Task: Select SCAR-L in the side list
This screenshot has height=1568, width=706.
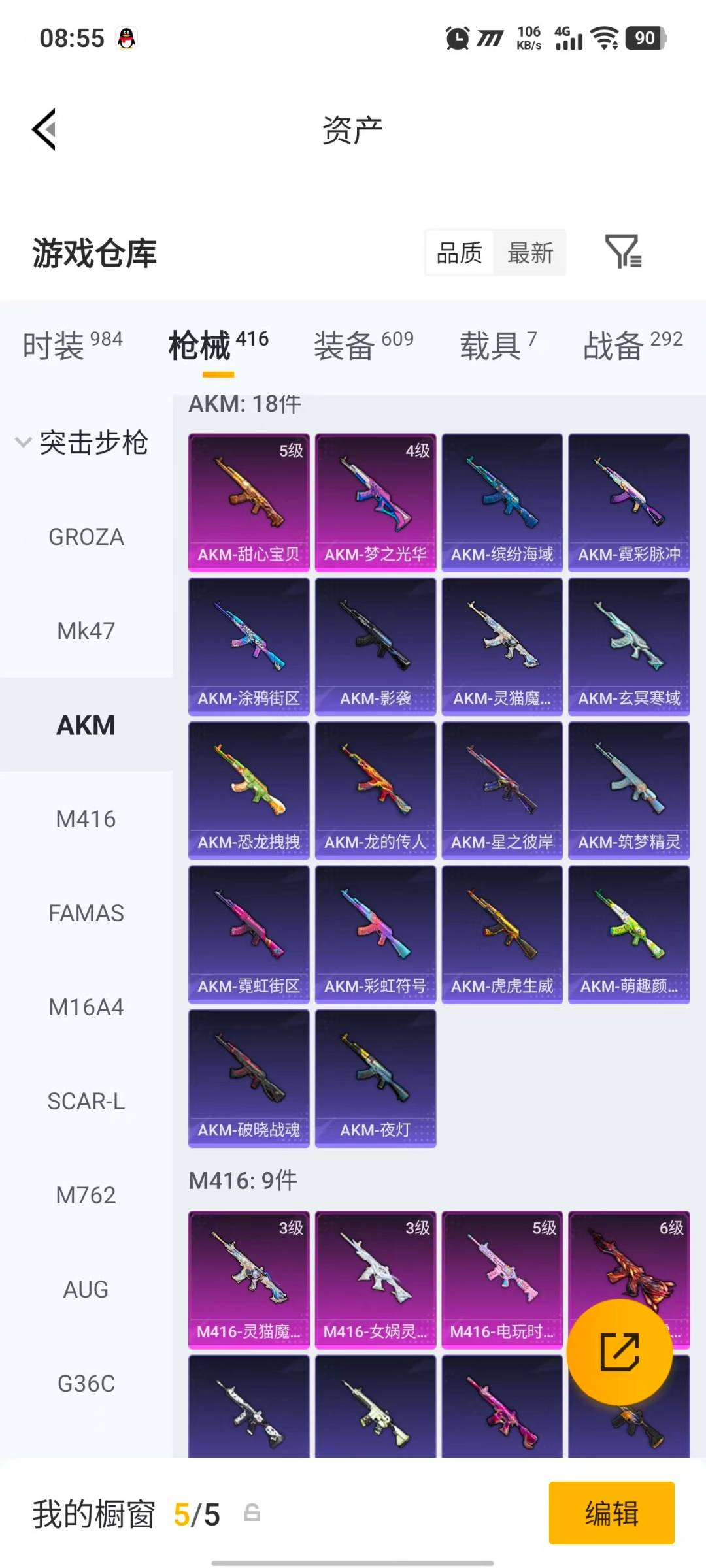Action: pyautogui.click(x=86, y=1102)
